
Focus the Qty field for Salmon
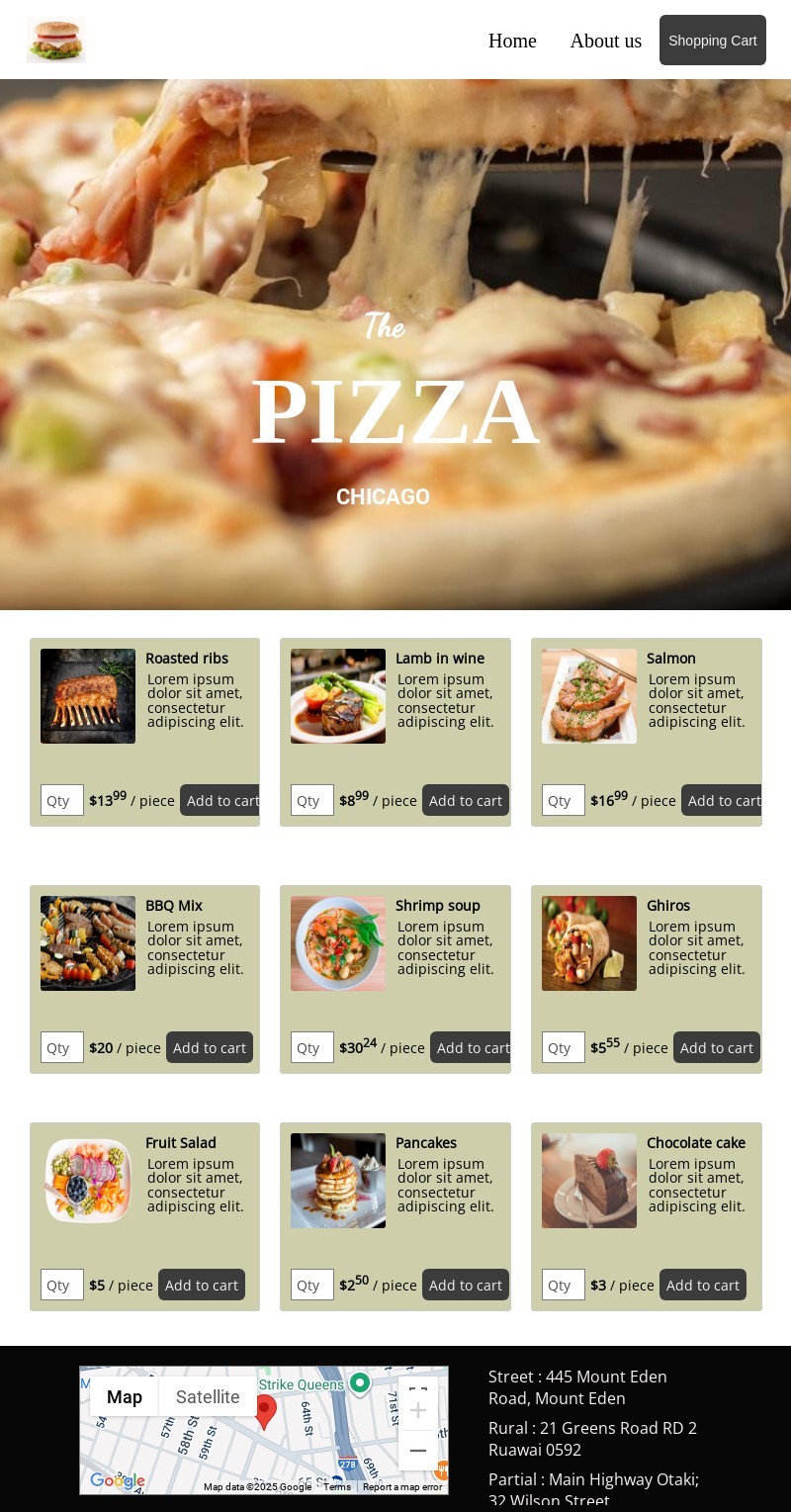click(563, 800)
